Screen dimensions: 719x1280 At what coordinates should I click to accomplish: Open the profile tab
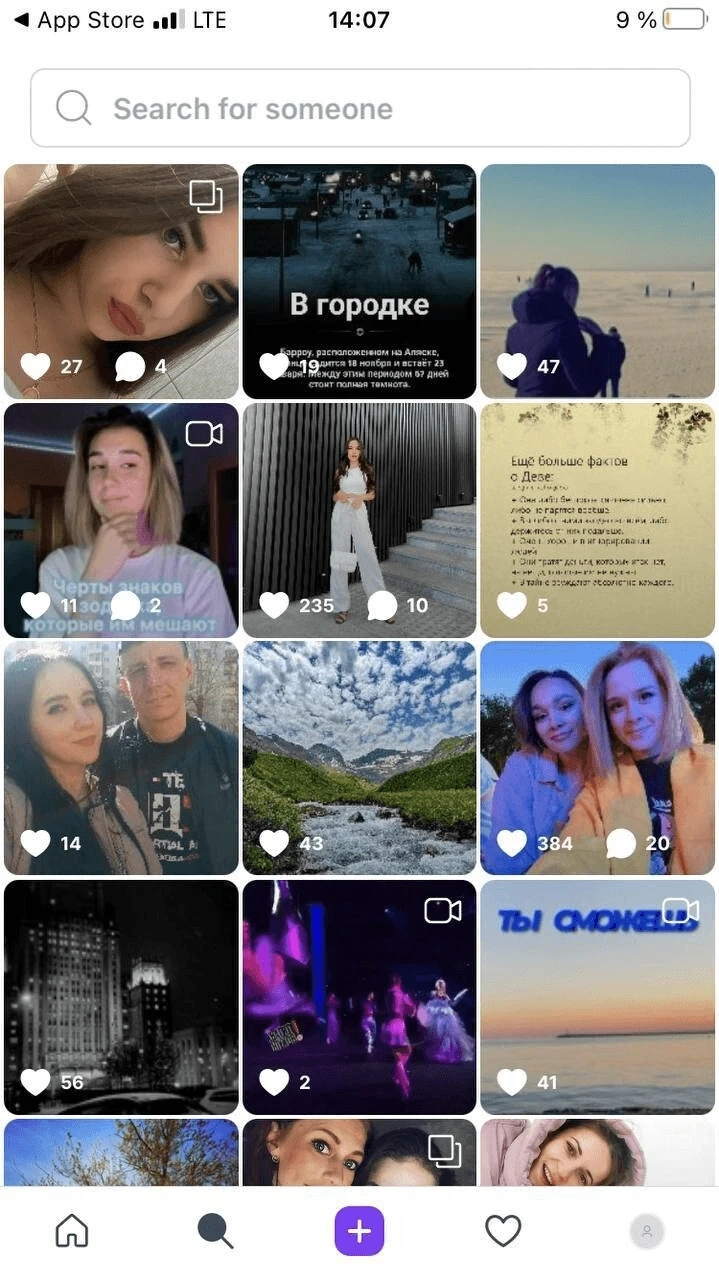click(647, 1232)
